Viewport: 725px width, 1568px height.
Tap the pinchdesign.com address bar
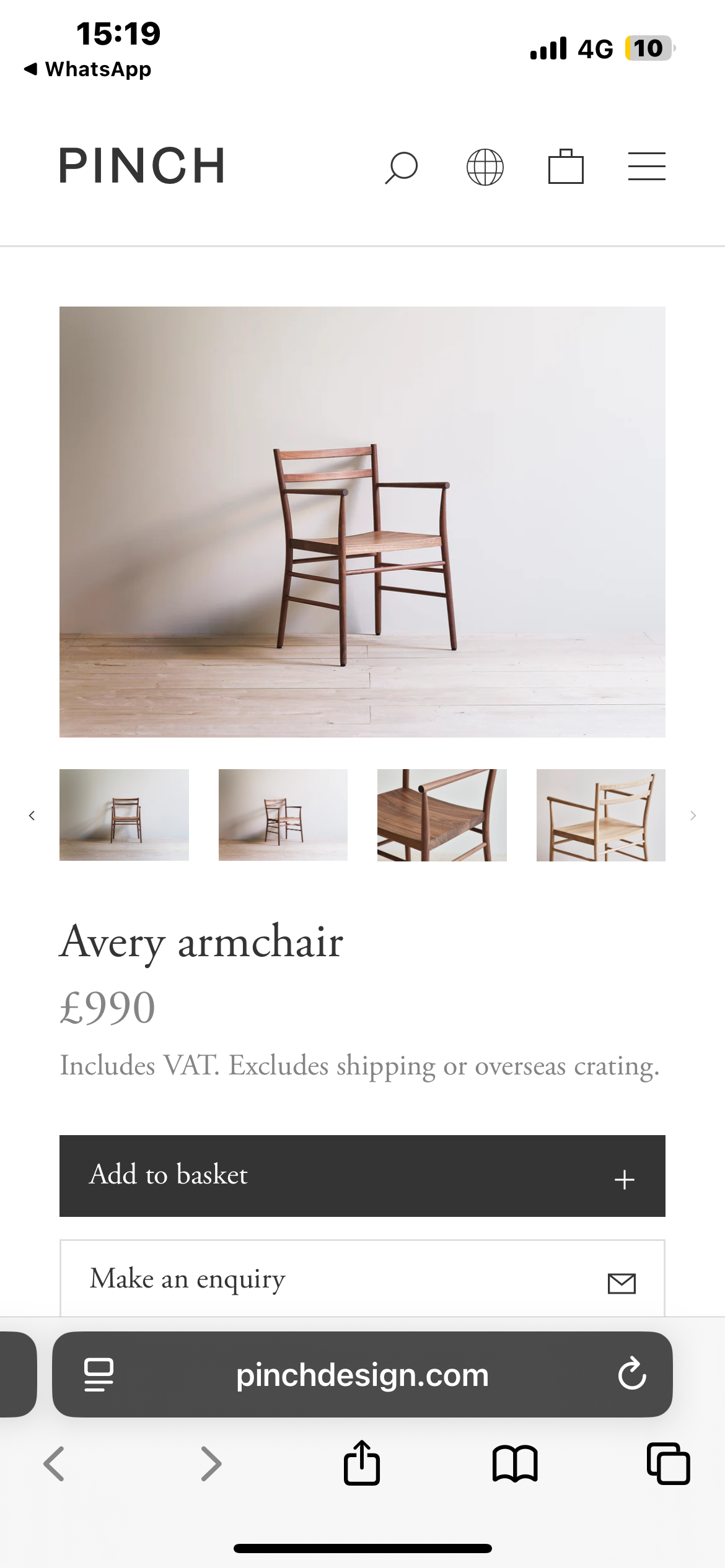[x=362, y=1375]
